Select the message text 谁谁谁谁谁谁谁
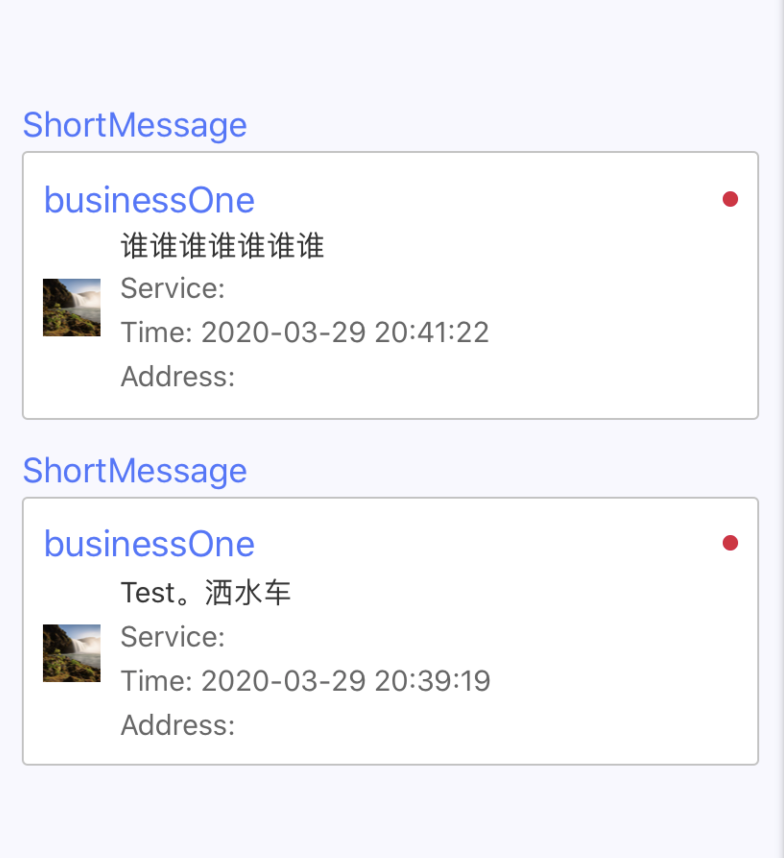 pyautogui.click(x=221, y=246)
